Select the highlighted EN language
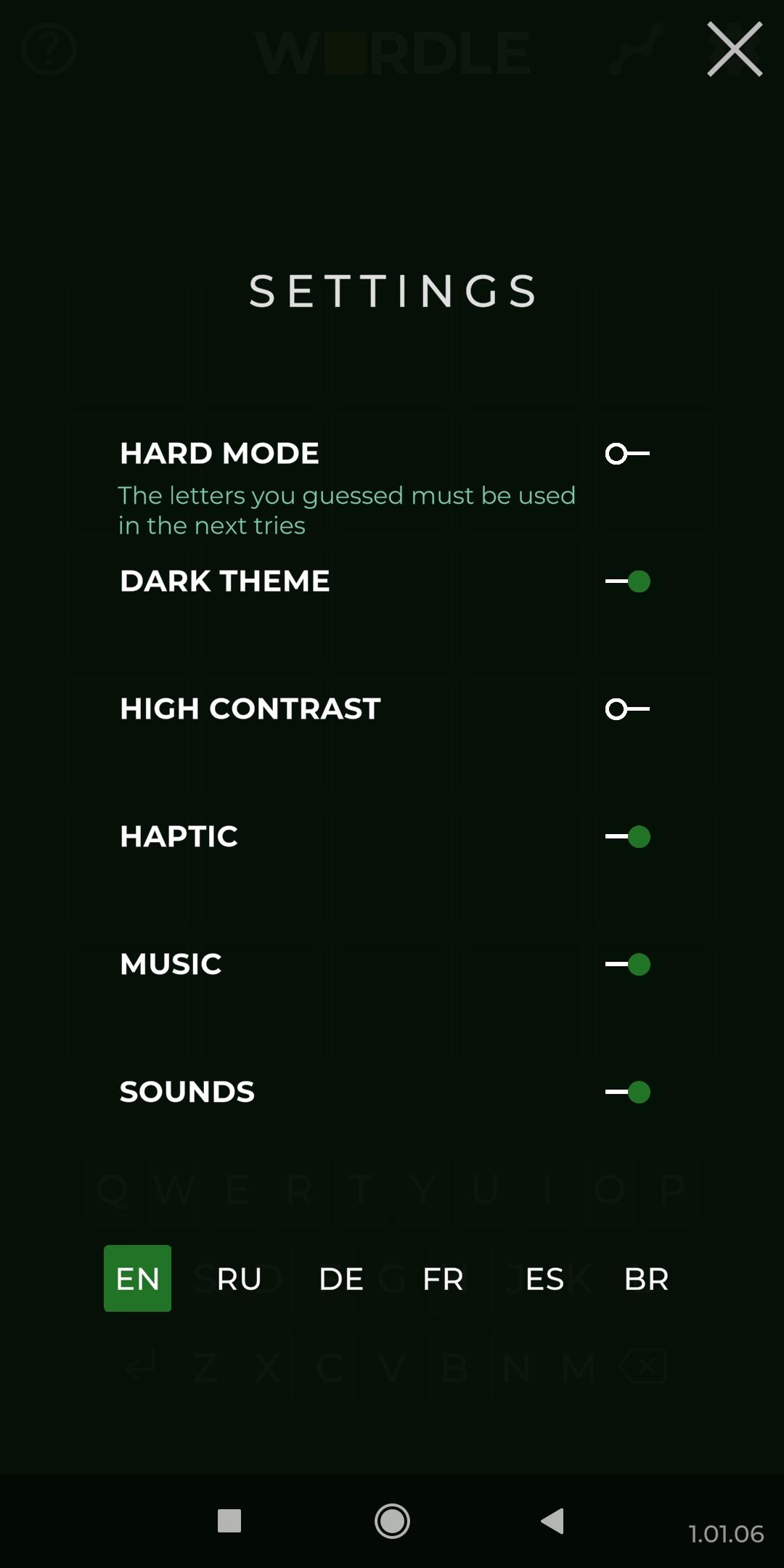The height and width of the screenshot is (1568, 784). tap(137, 1278)
